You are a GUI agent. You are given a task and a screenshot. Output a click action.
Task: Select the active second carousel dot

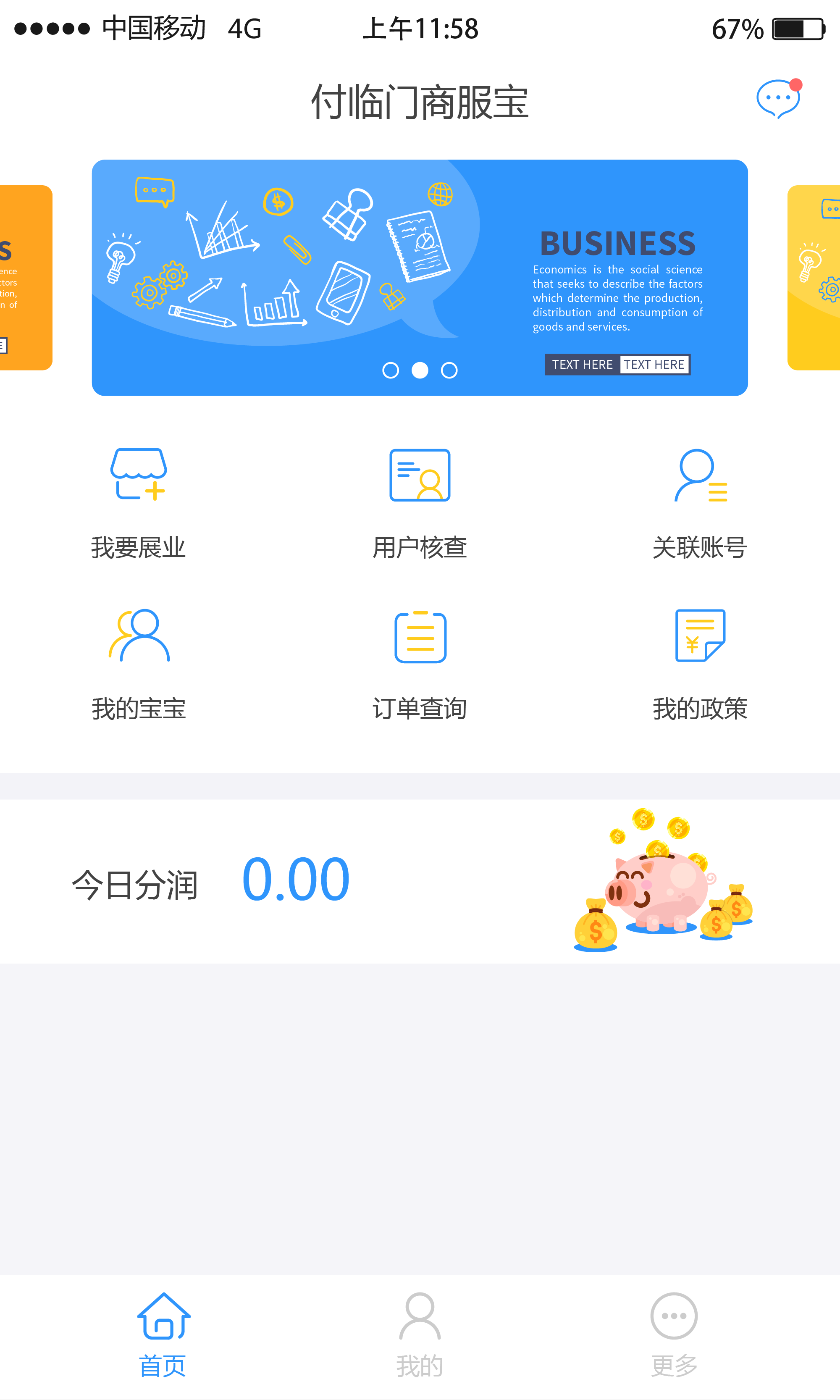point(420,371)
